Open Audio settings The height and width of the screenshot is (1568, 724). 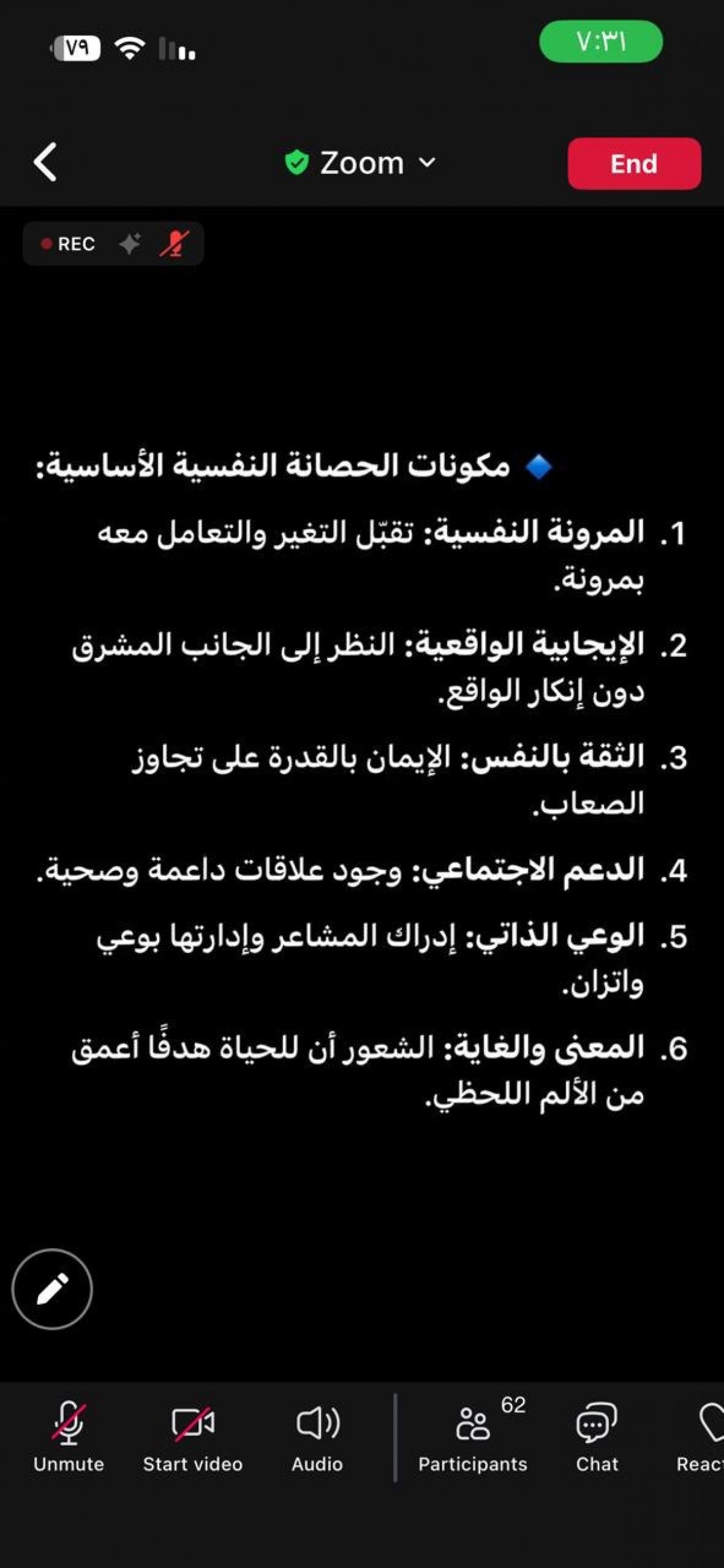[317, 1436]
